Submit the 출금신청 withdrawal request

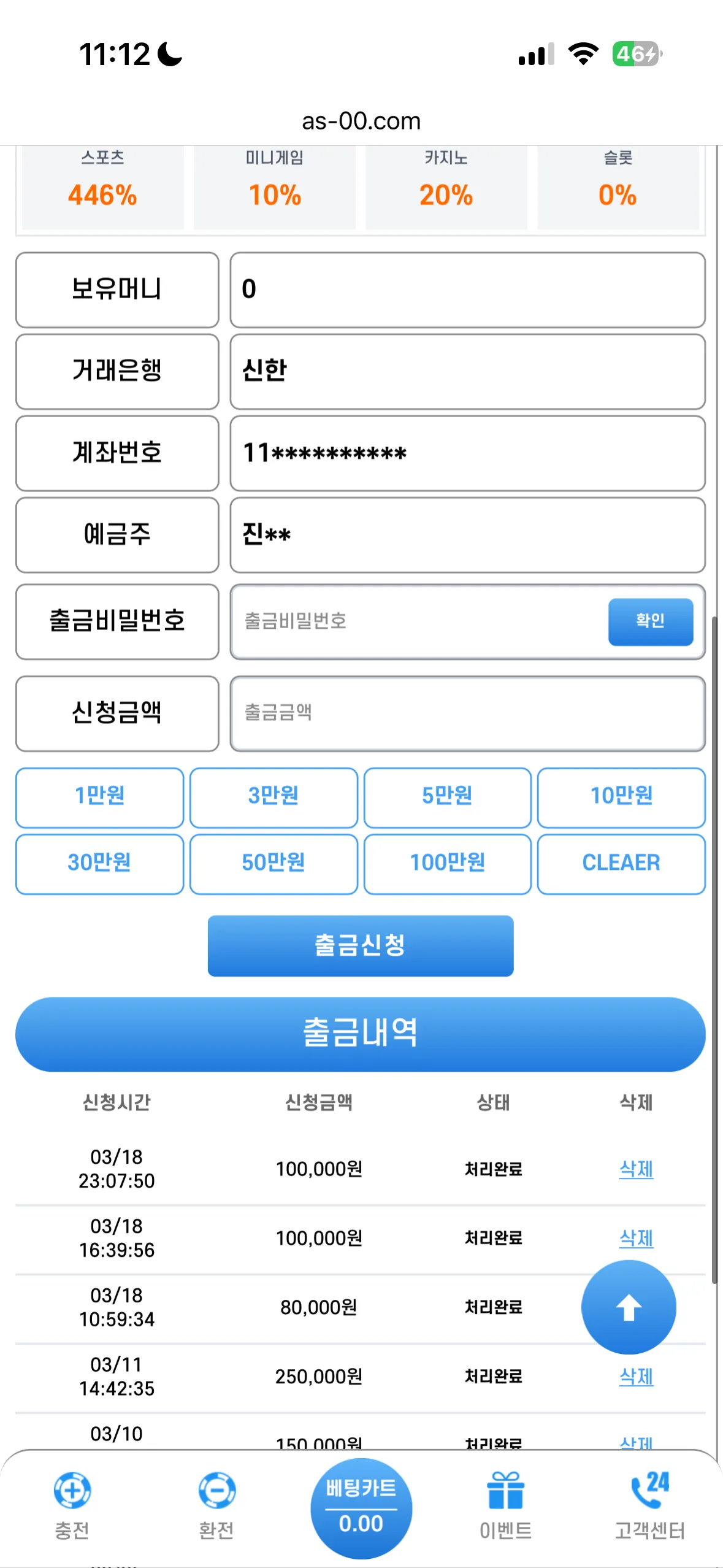361,945
